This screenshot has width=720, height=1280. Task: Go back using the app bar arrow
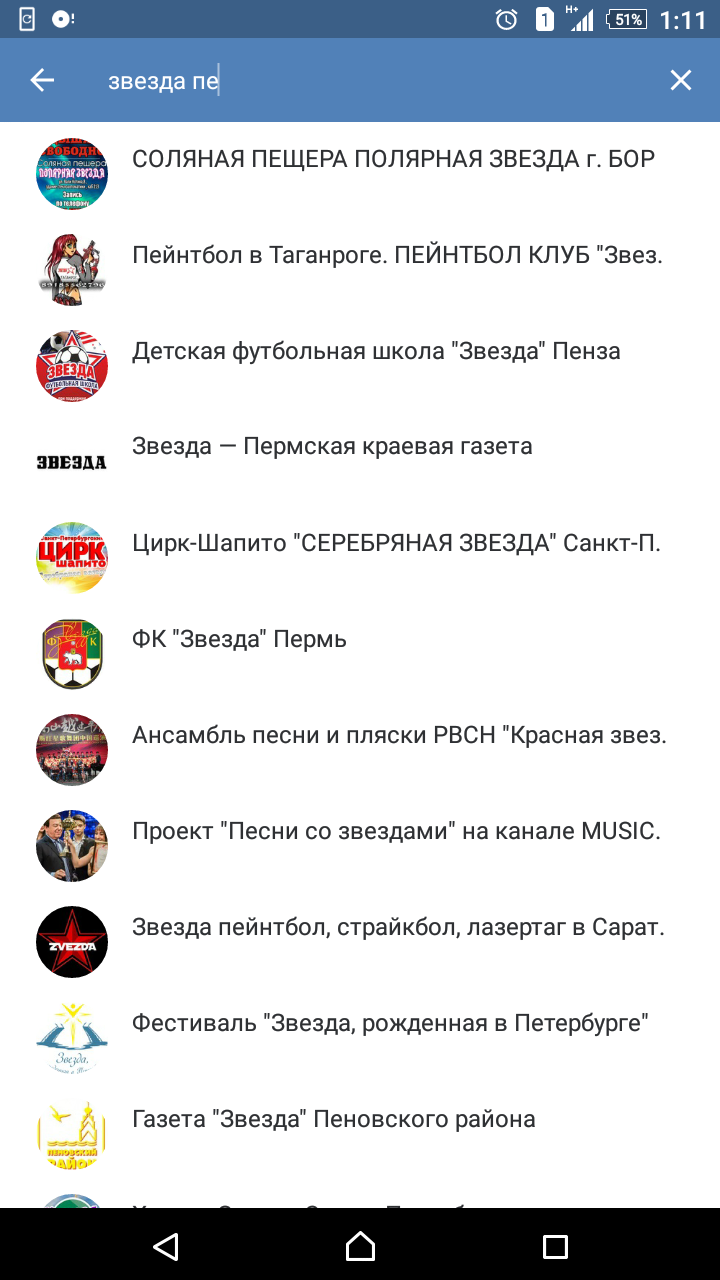[42, 81]
